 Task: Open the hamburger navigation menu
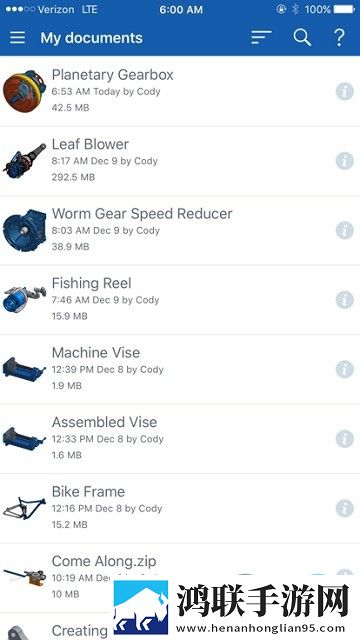pos(18,38)
